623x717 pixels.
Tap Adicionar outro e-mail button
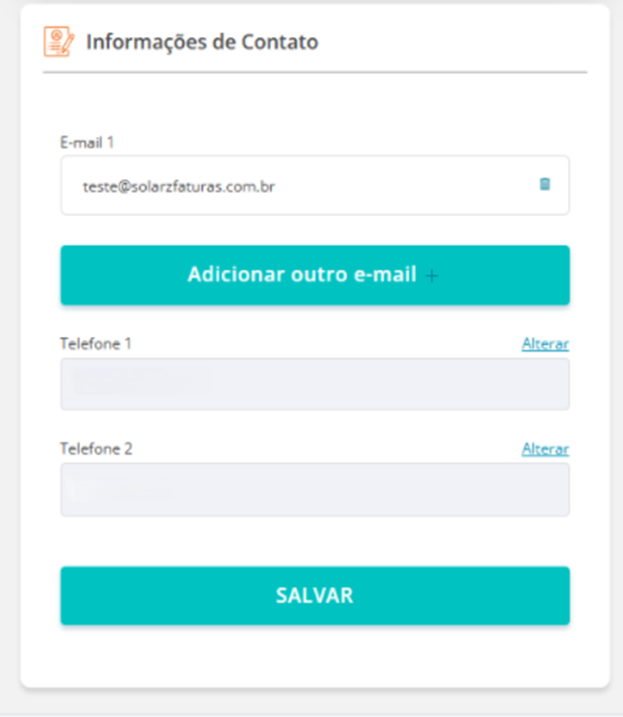pos(315,275)
